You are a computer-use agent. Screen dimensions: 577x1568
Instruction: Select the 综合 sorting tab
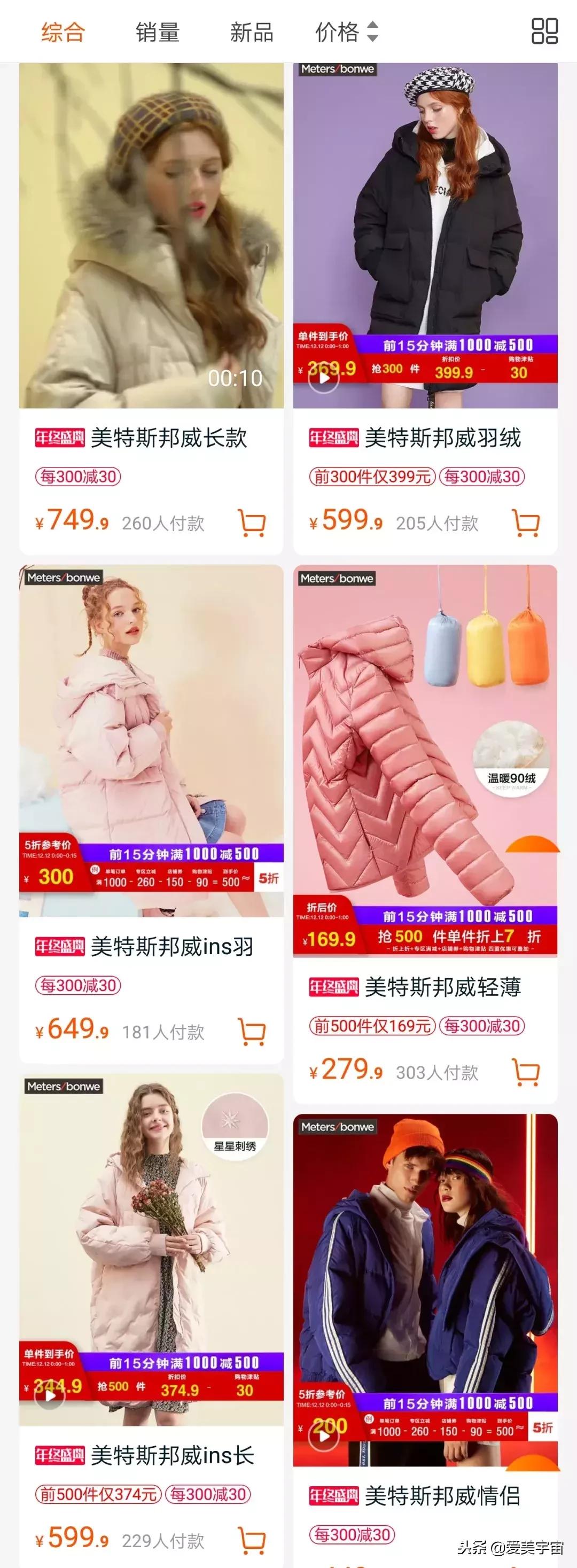[x=61, y=34]
